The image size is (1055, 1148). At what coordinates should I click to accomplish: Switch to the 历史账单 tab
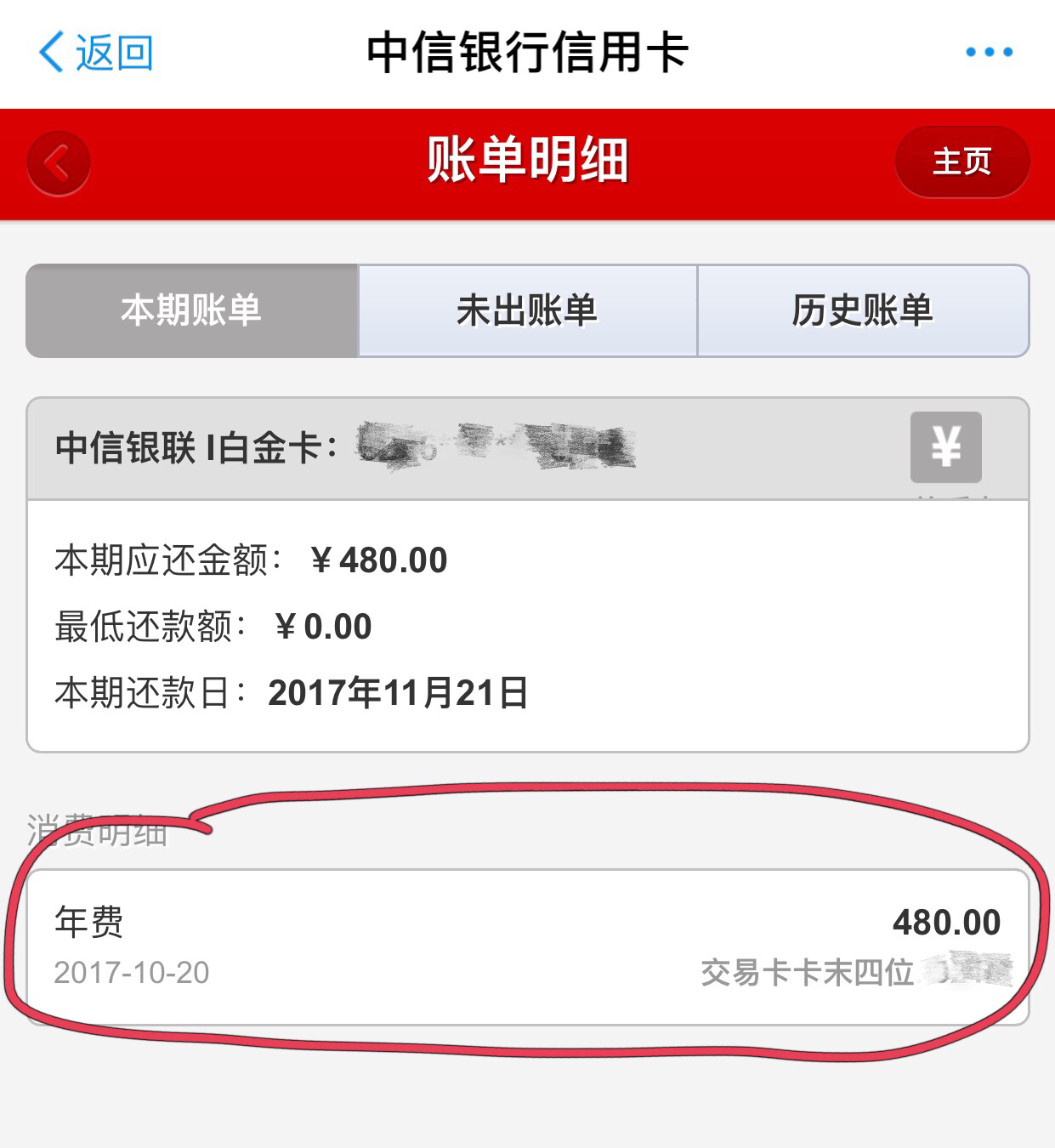click(x=864, y=311)
